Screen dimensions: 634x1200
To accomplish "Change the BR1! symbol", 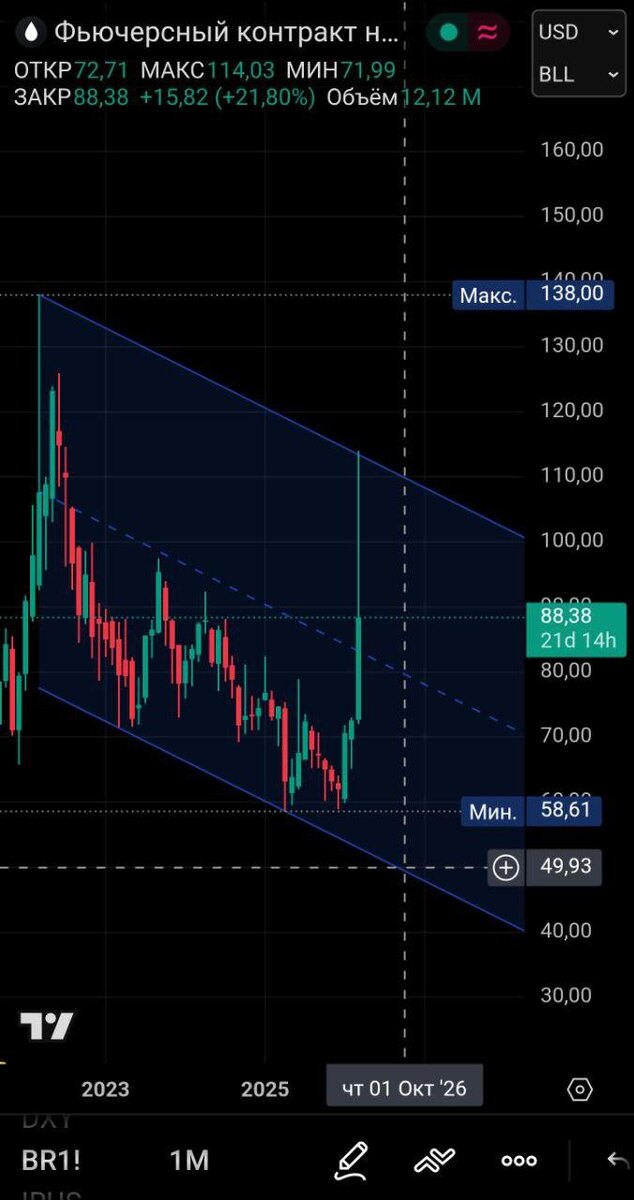I will pos(51,1160).
